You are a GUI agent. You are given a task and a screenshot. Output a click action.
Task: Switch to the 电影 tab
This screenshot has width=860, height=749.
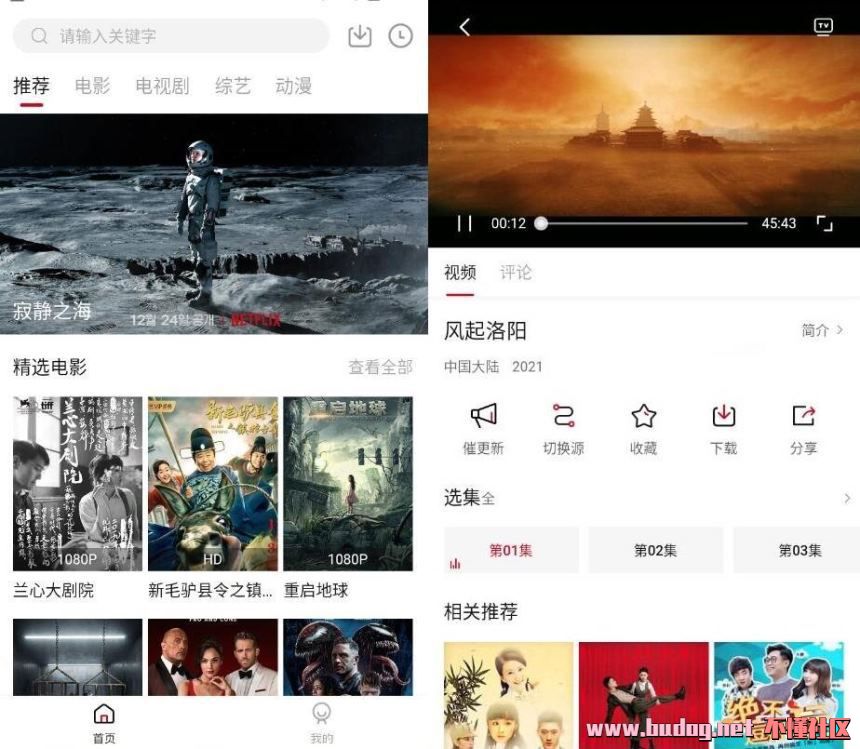coord(92,86)
